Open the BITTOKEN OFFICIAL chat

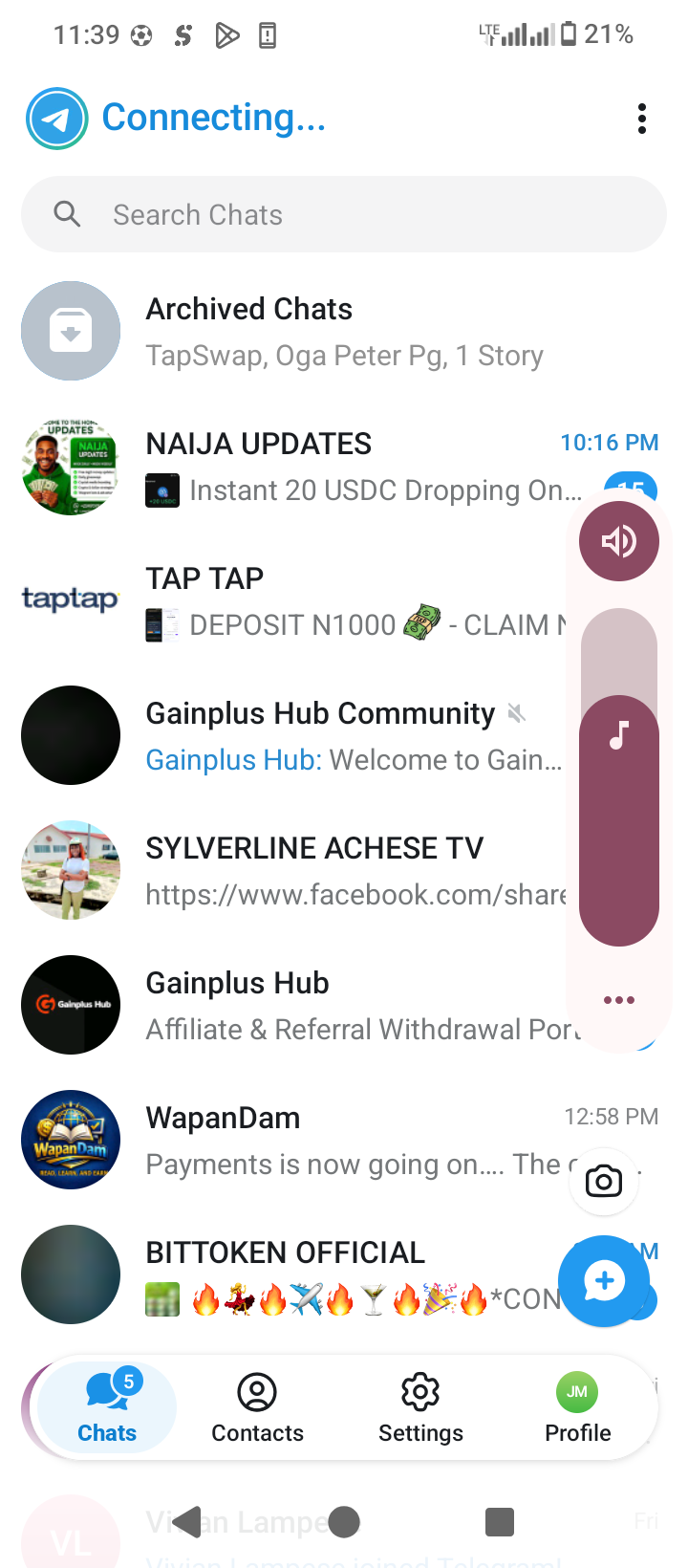287,1275
